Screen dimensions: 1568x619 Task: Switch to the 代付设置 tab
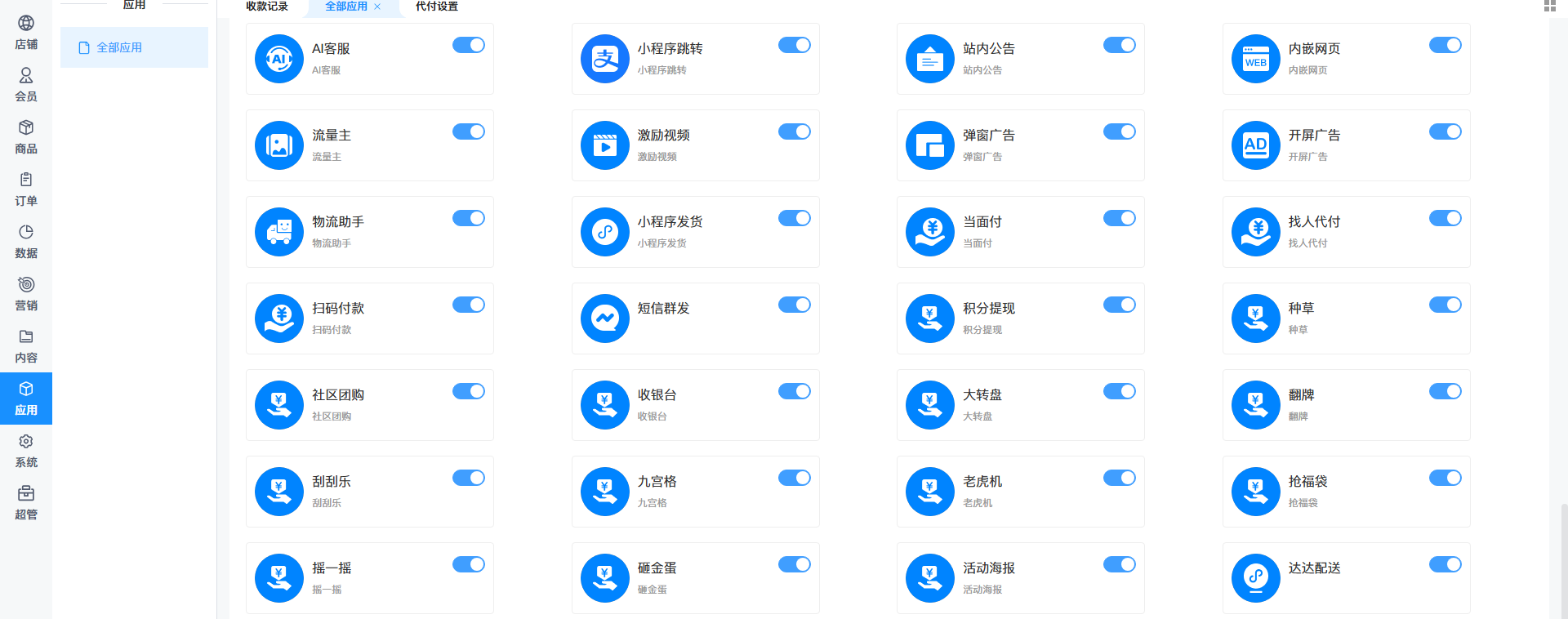tap(437, 7)
